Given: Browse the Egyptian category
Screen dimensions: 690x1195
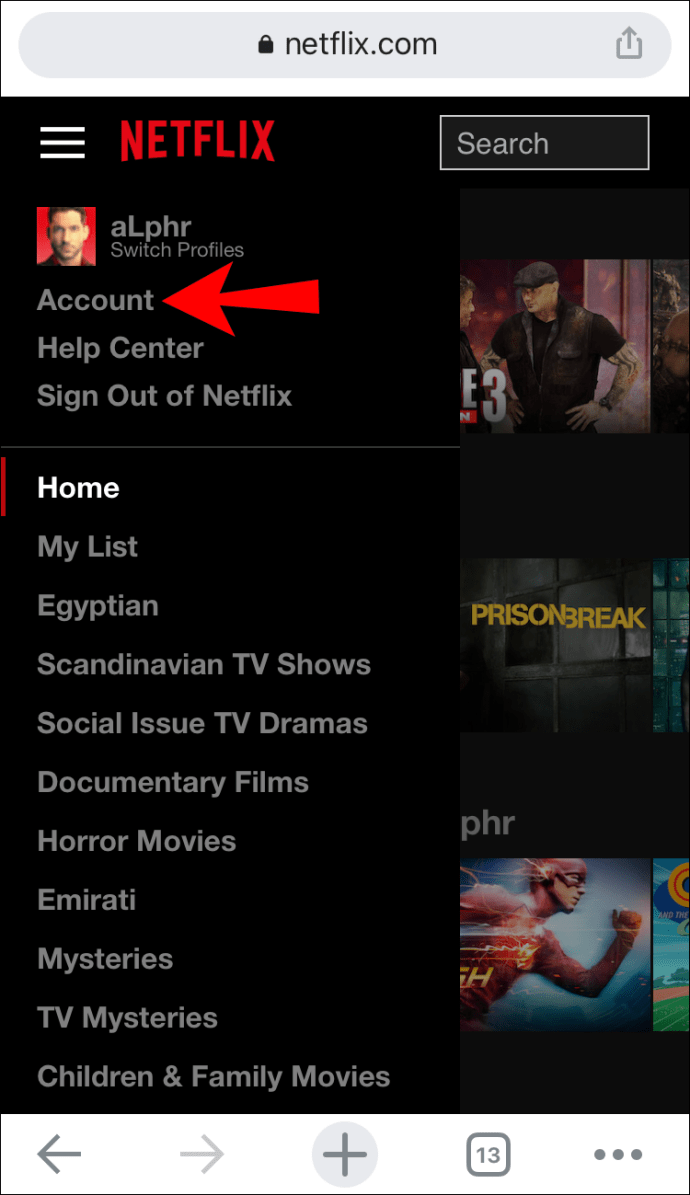Looking at the screenshot, I should click(x=97, y=606).
